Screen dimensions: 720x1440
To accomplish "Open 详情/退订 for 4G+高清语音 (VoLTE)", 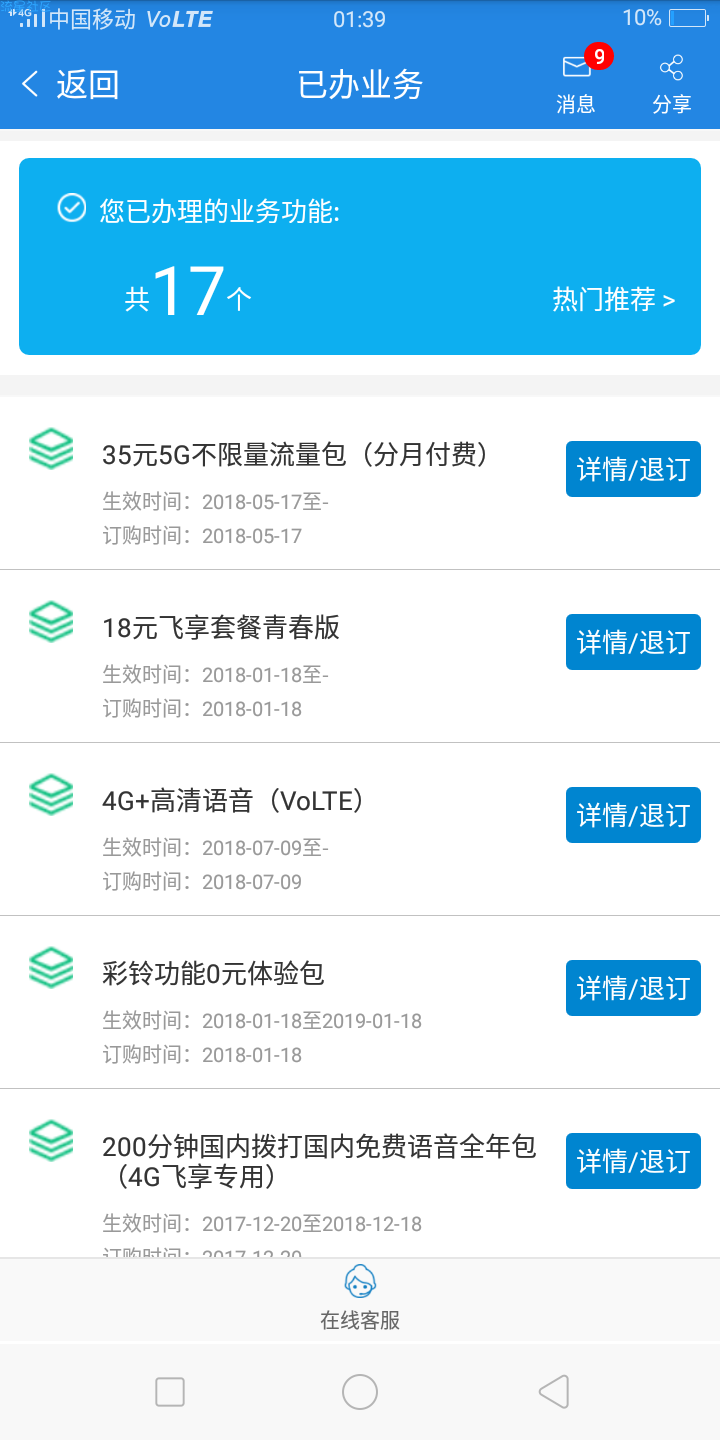I will tap(633, 815).
